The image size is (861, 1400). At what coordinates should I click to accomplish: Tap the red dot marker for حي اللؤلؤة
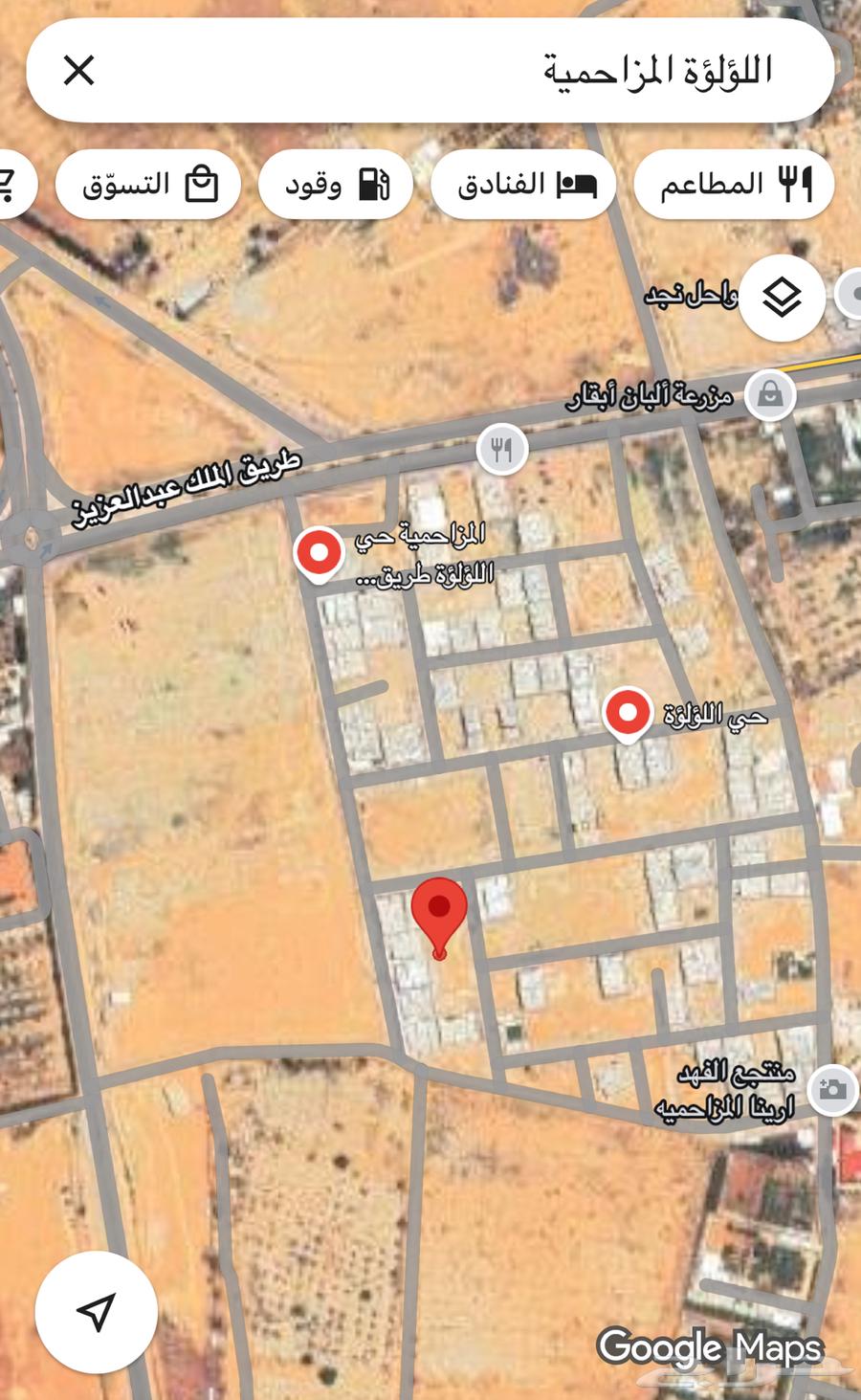tap(629, 713)
